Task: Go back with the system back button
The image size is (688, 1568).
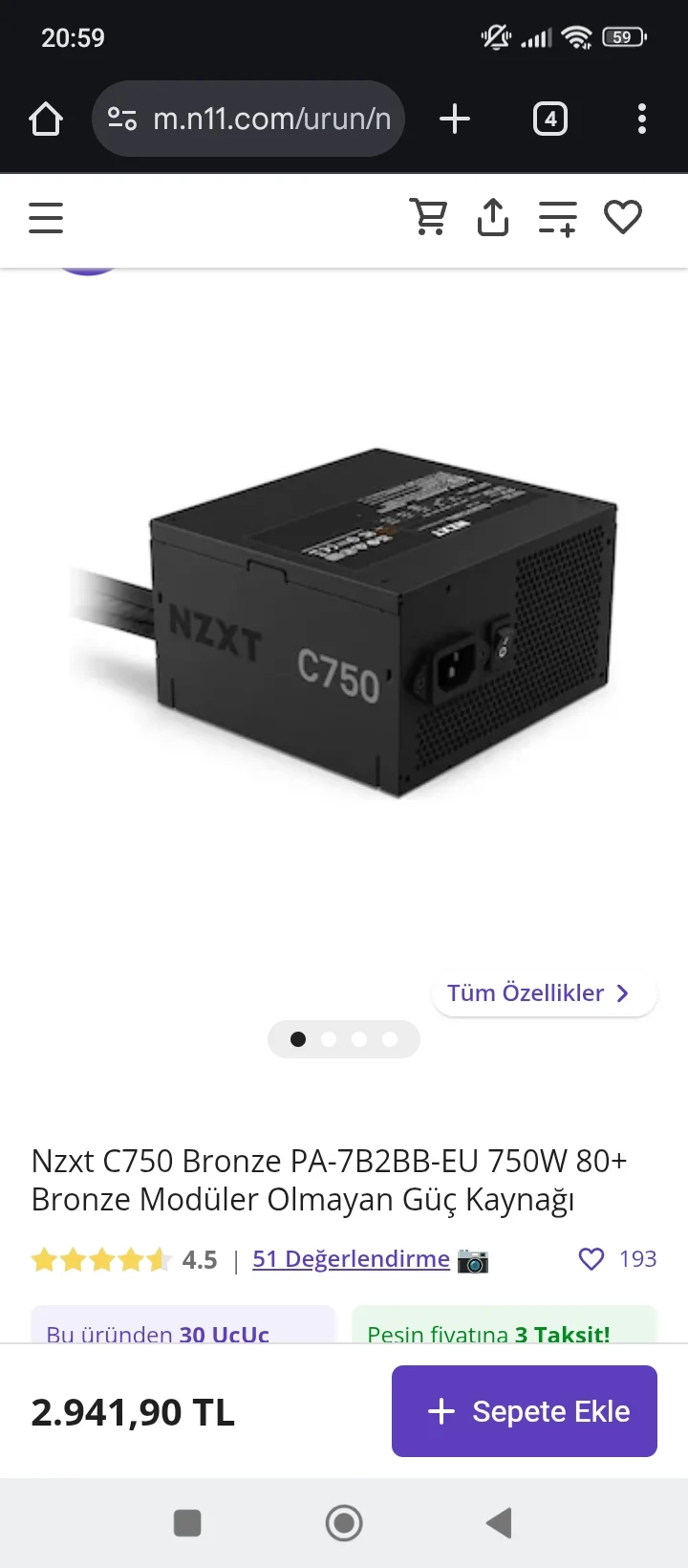Action: [499, 1523]
